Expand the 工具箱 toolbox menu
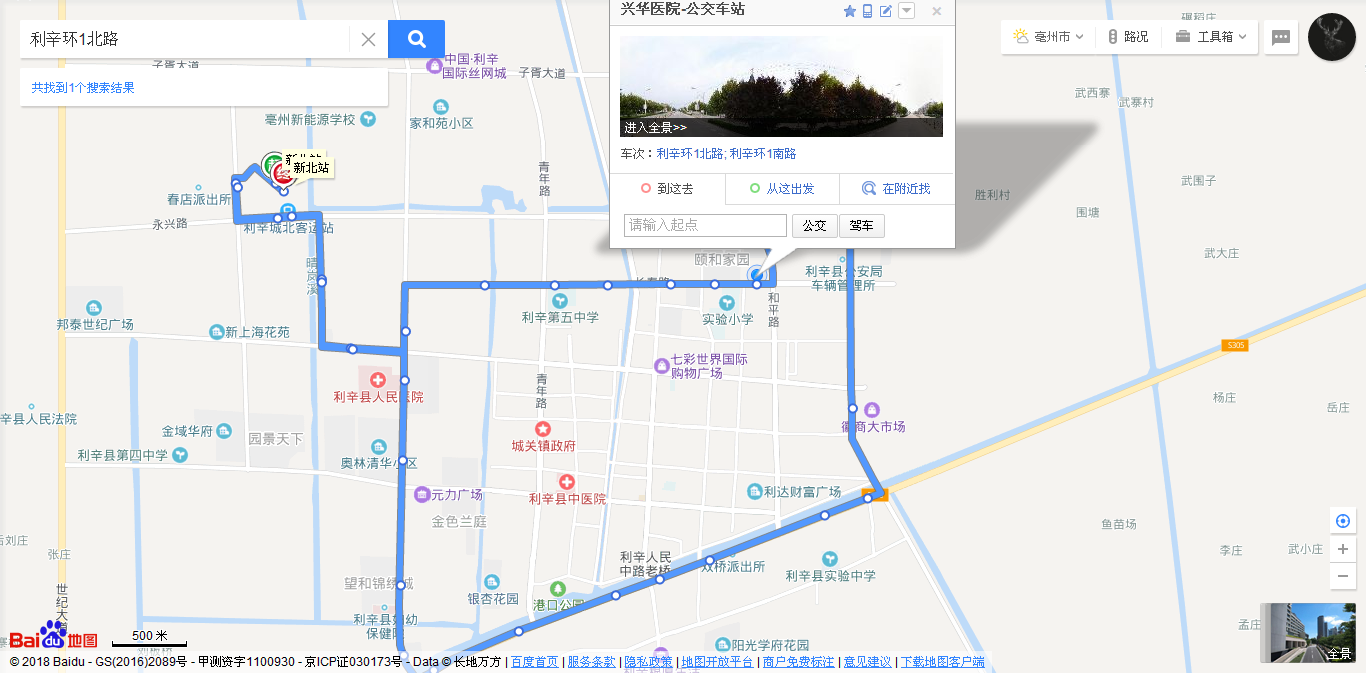The width and height of the screenshot is (1366, 673). [x=1211, y=37]
